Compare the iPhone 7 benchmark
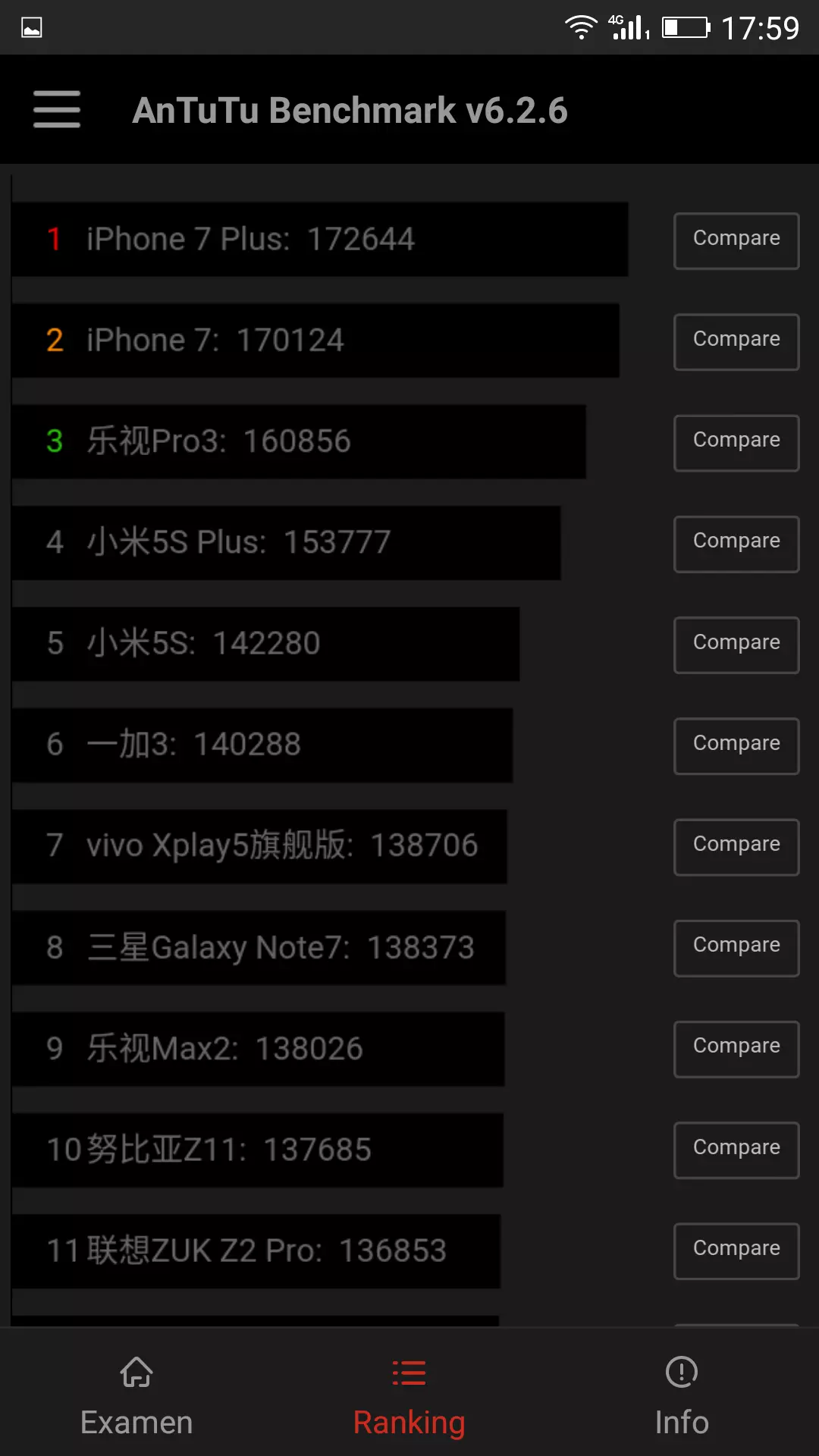Viewport: 819px width, 1456px height. 736,341
